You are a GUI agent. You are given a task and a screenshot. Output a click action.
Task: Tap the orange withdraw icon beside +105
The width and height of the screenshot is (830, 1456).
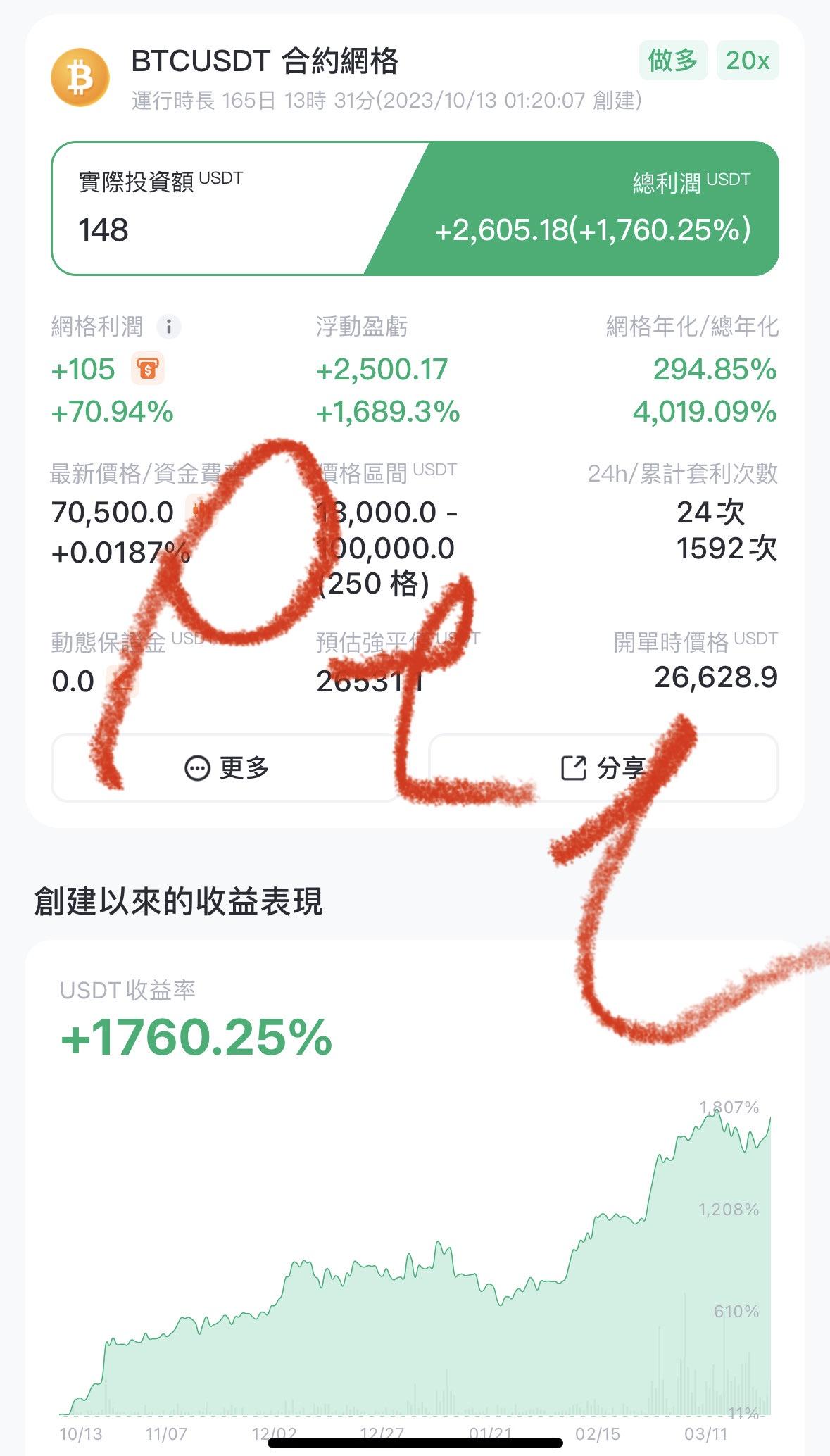tap(148, 369)
